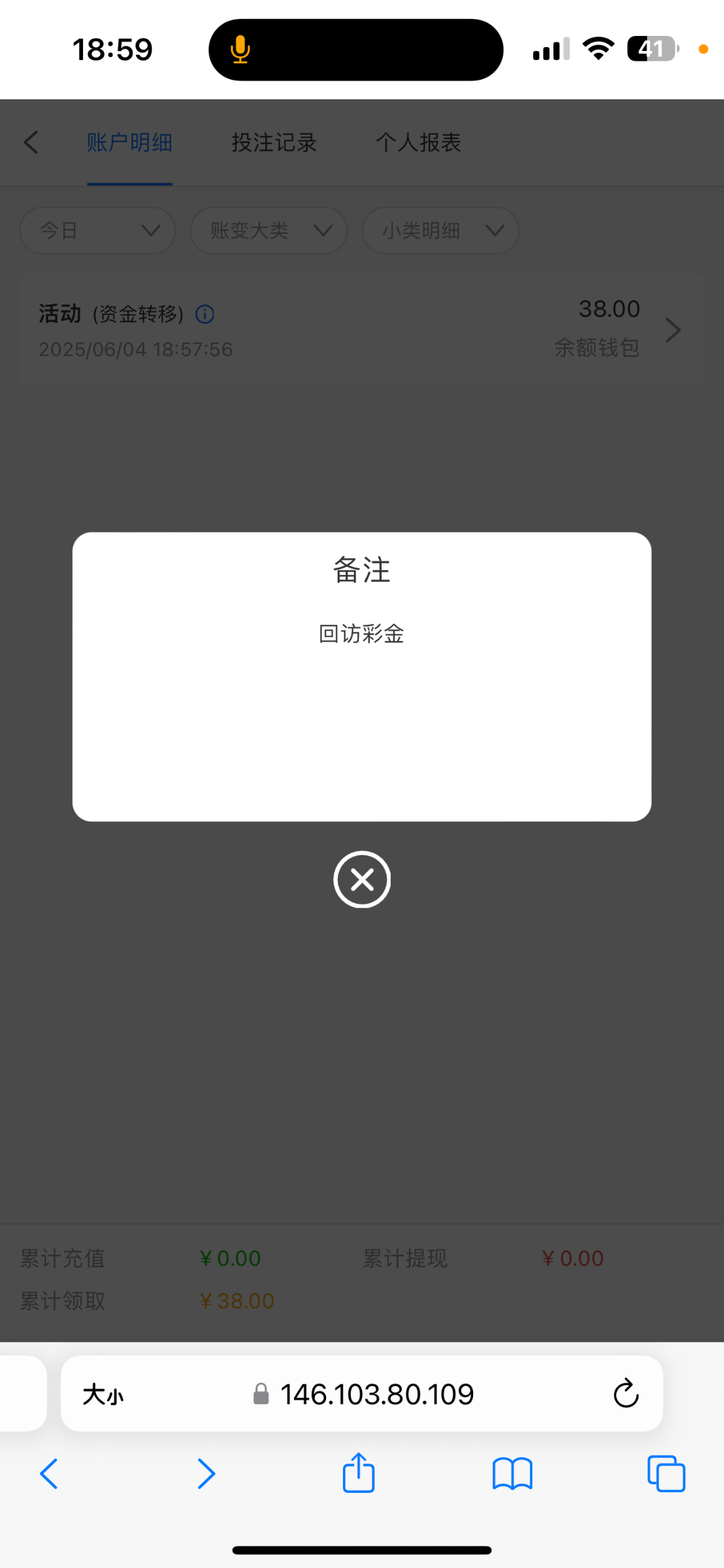Reload the page in Safari

(625, 1394)
